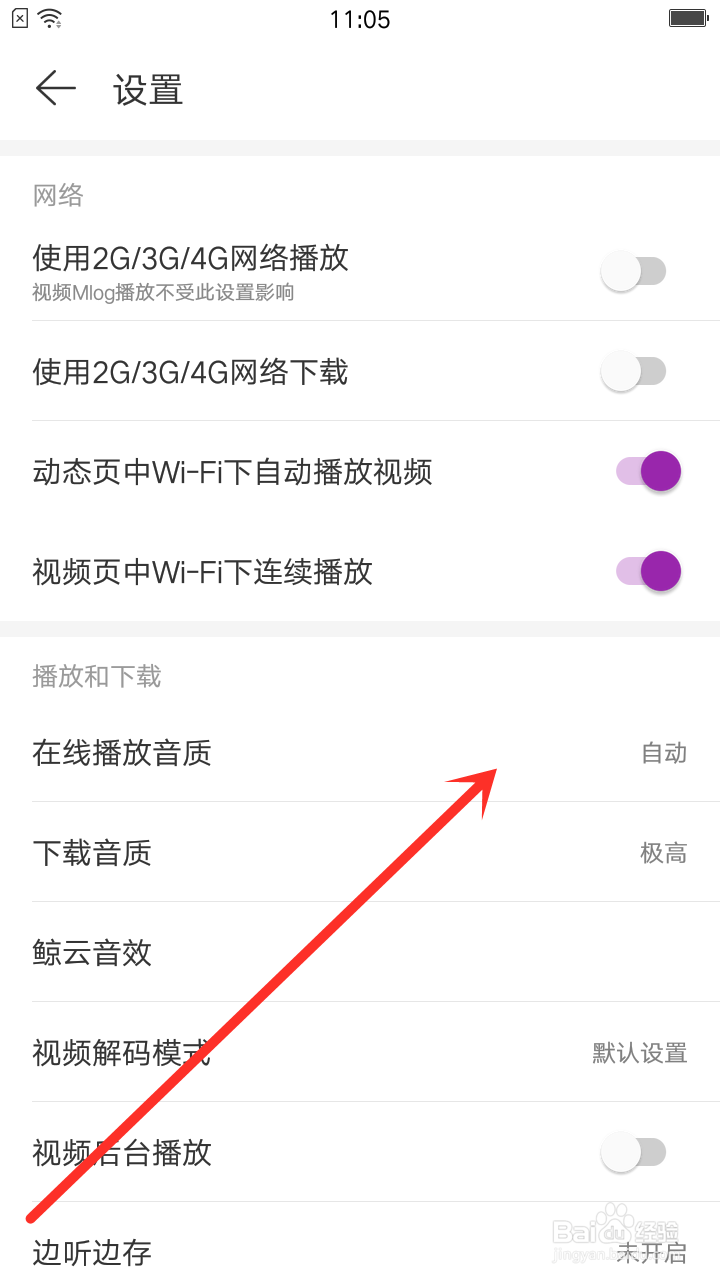This screenshot has width=720, height=1280.
Task: Turn on 使用2G/3G/4G网络下载
Action: [634, 371]
